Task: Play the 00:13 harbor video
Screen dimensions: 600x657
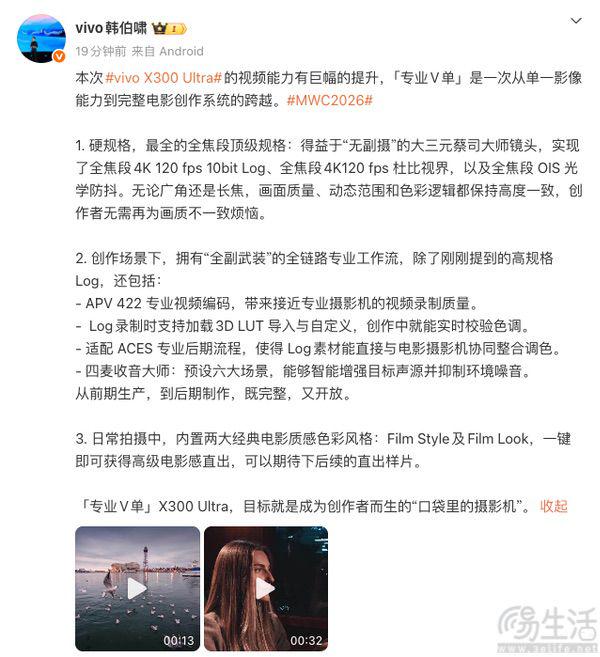Action: tap(137, 588)
